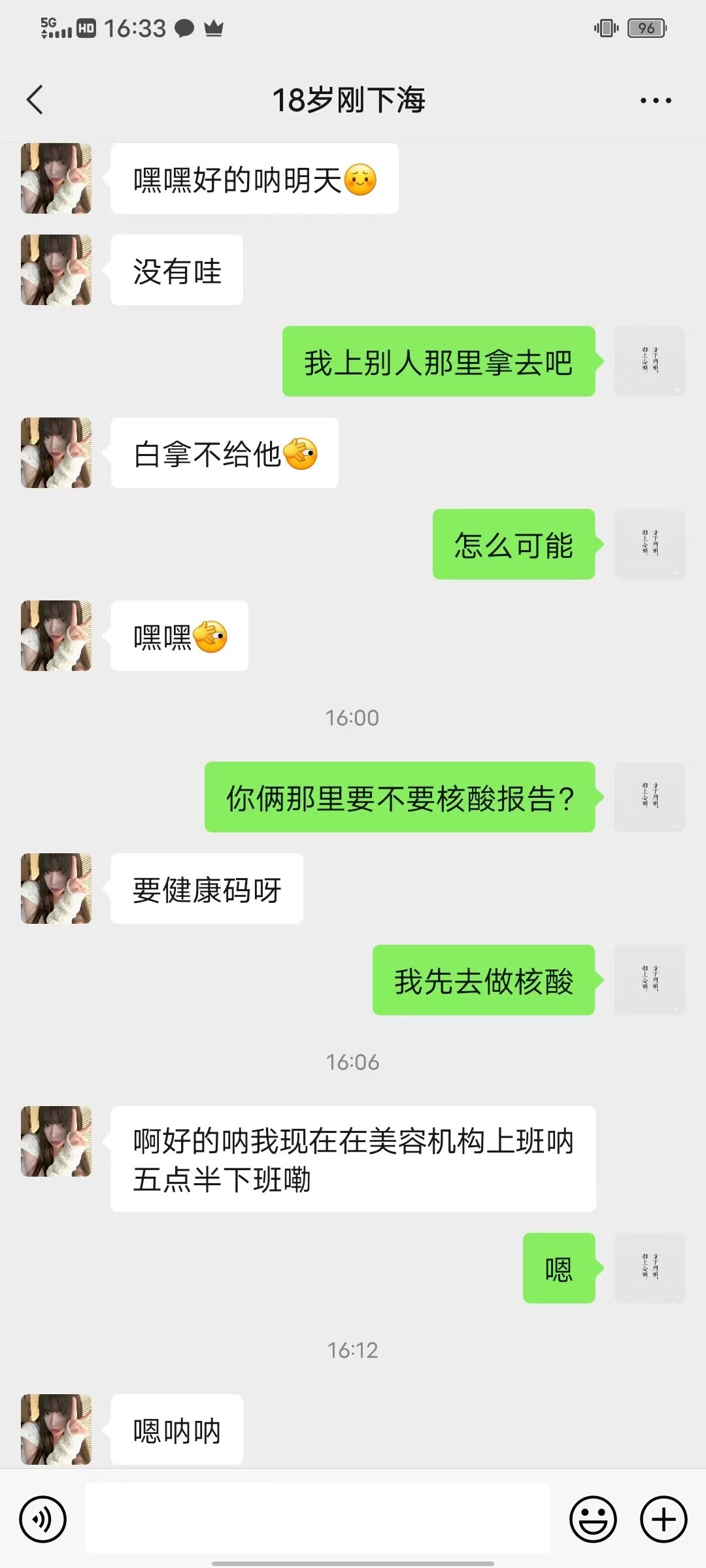Switch to voice message input

click(43, 1519)
